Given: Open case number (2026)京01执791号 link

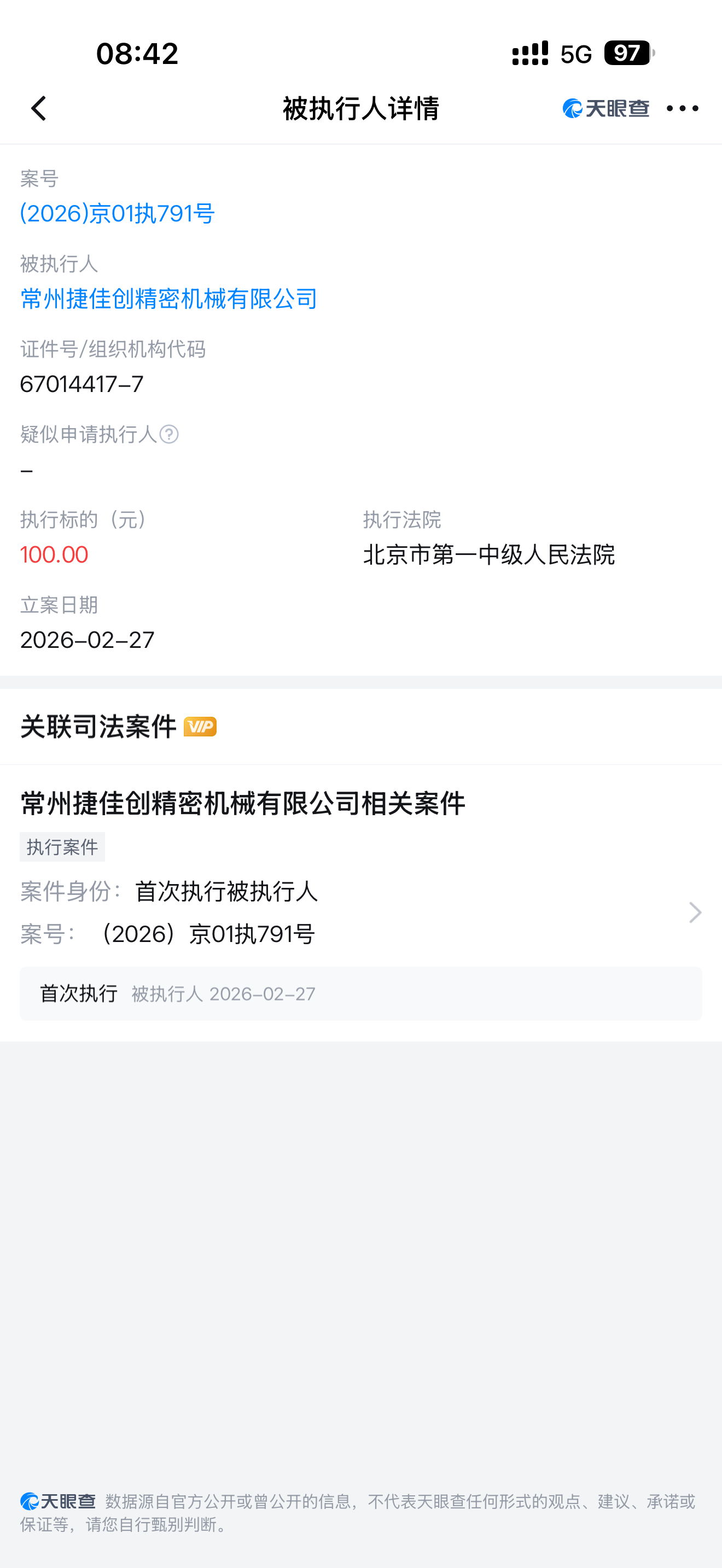Looking at the screenshot, I should pos(118,214).
